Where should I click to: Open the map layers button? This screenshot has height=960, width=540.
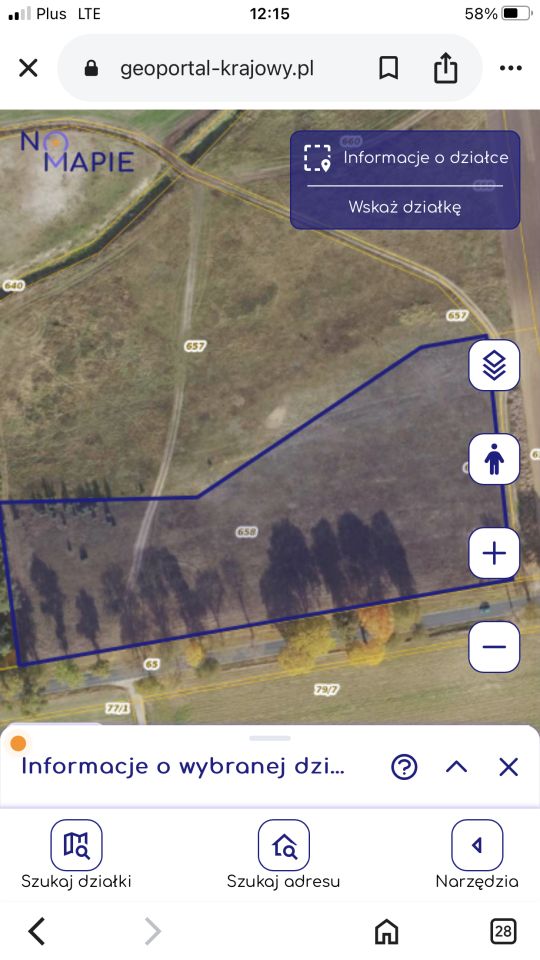click(494, 366)
